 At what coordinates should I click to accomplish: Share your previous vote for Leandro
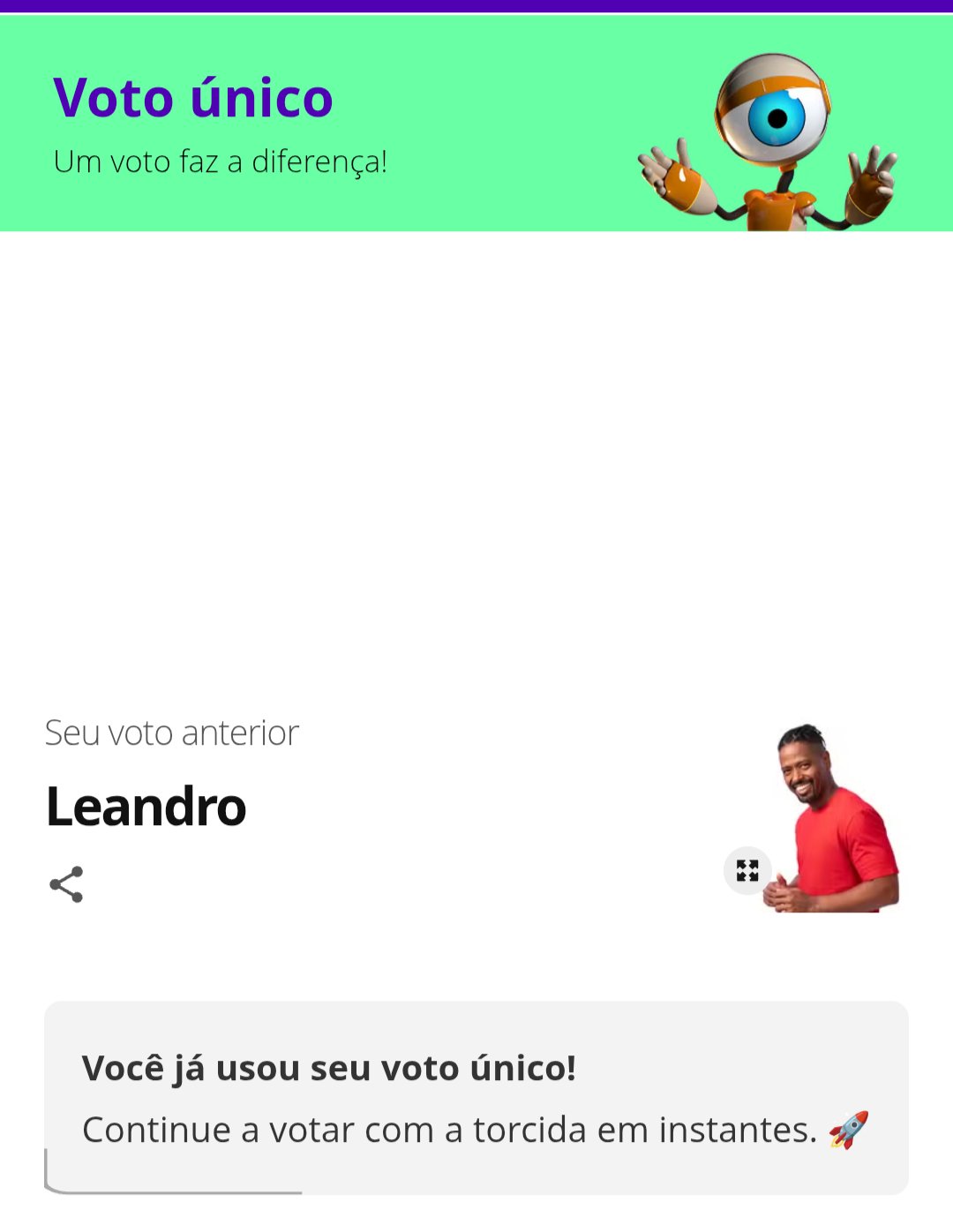pos(66,884)
